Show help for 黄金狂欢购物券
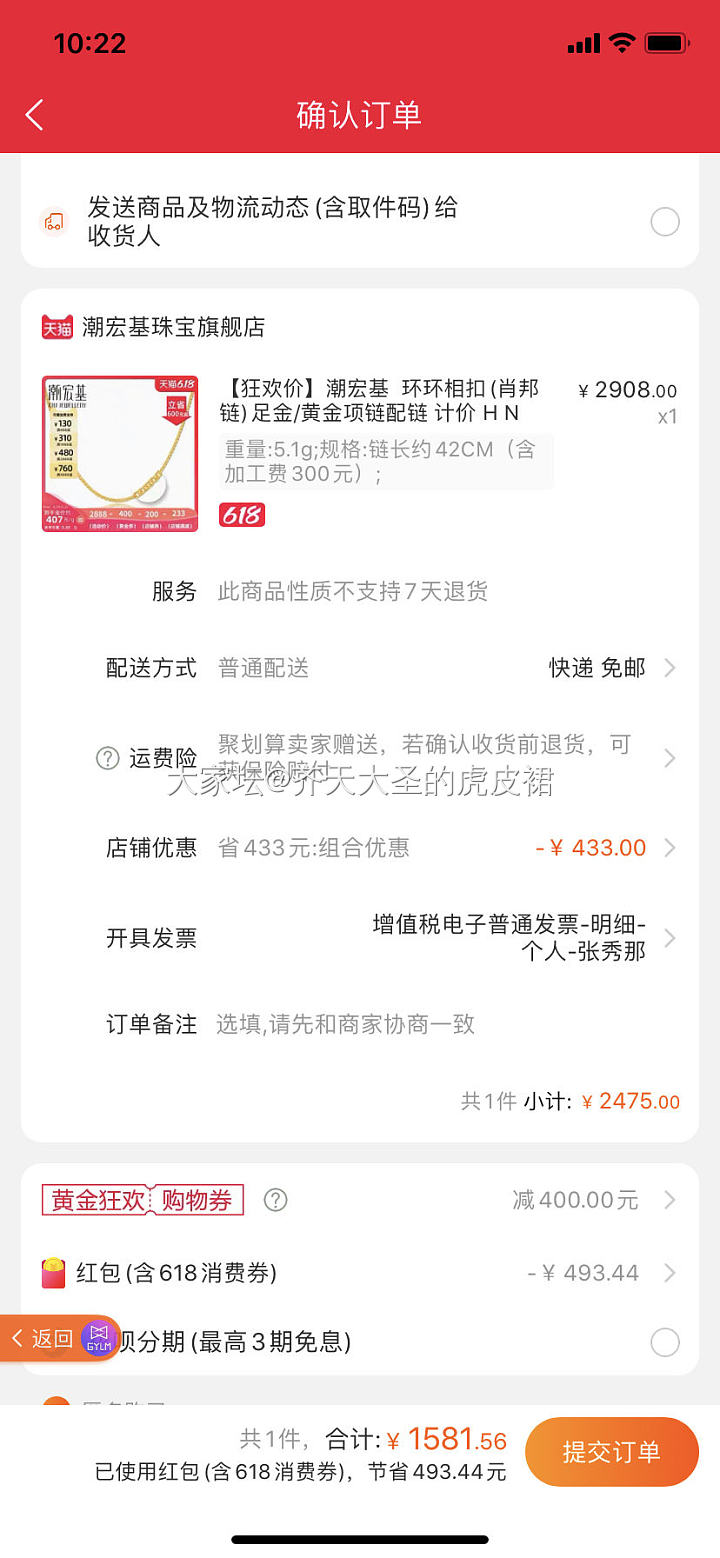The width and height of the screenshot is (720, 1558). pos(276,1200)
